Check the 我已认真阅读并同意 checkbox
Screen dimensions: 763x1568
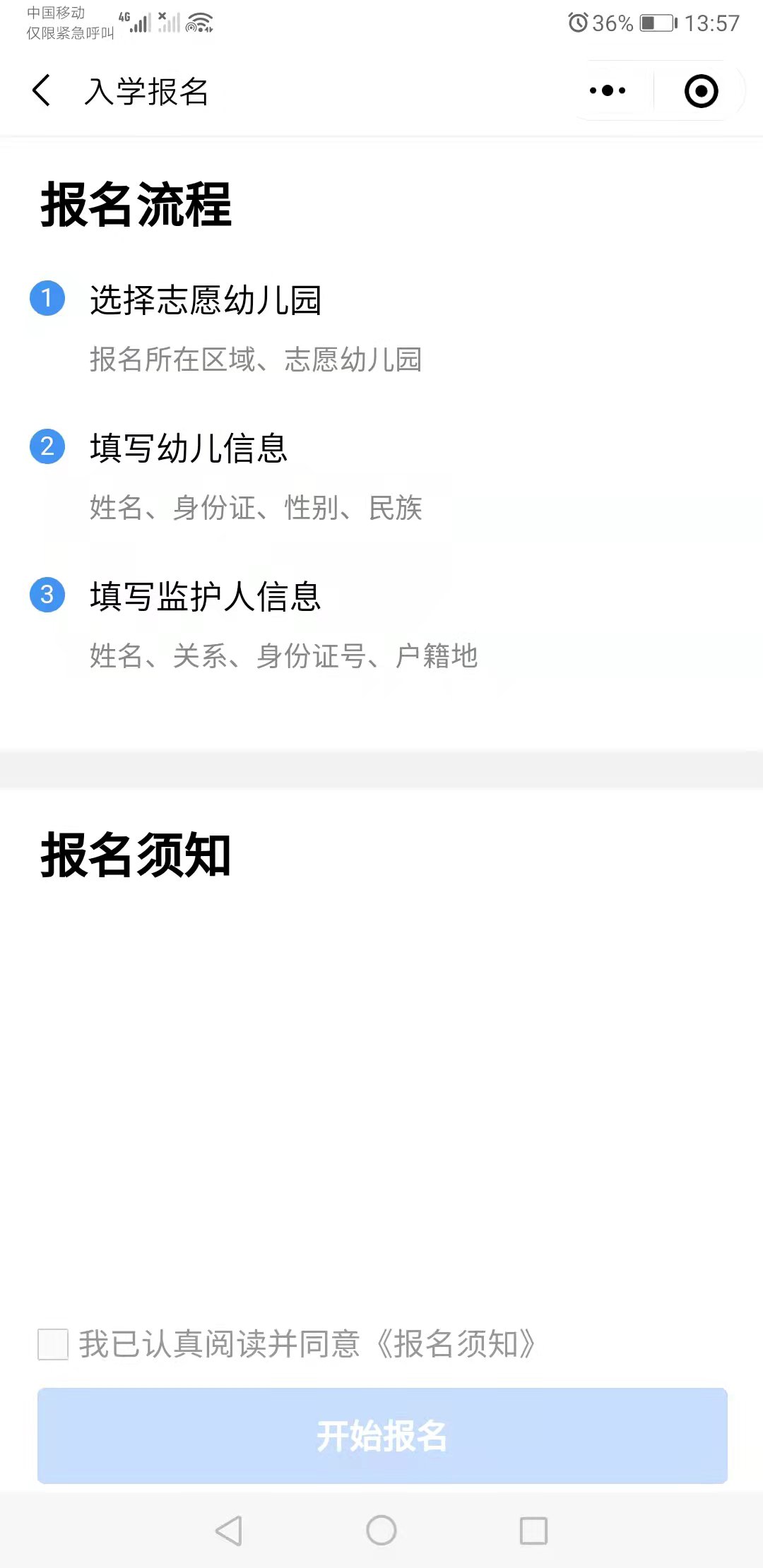click(53, 1344)
